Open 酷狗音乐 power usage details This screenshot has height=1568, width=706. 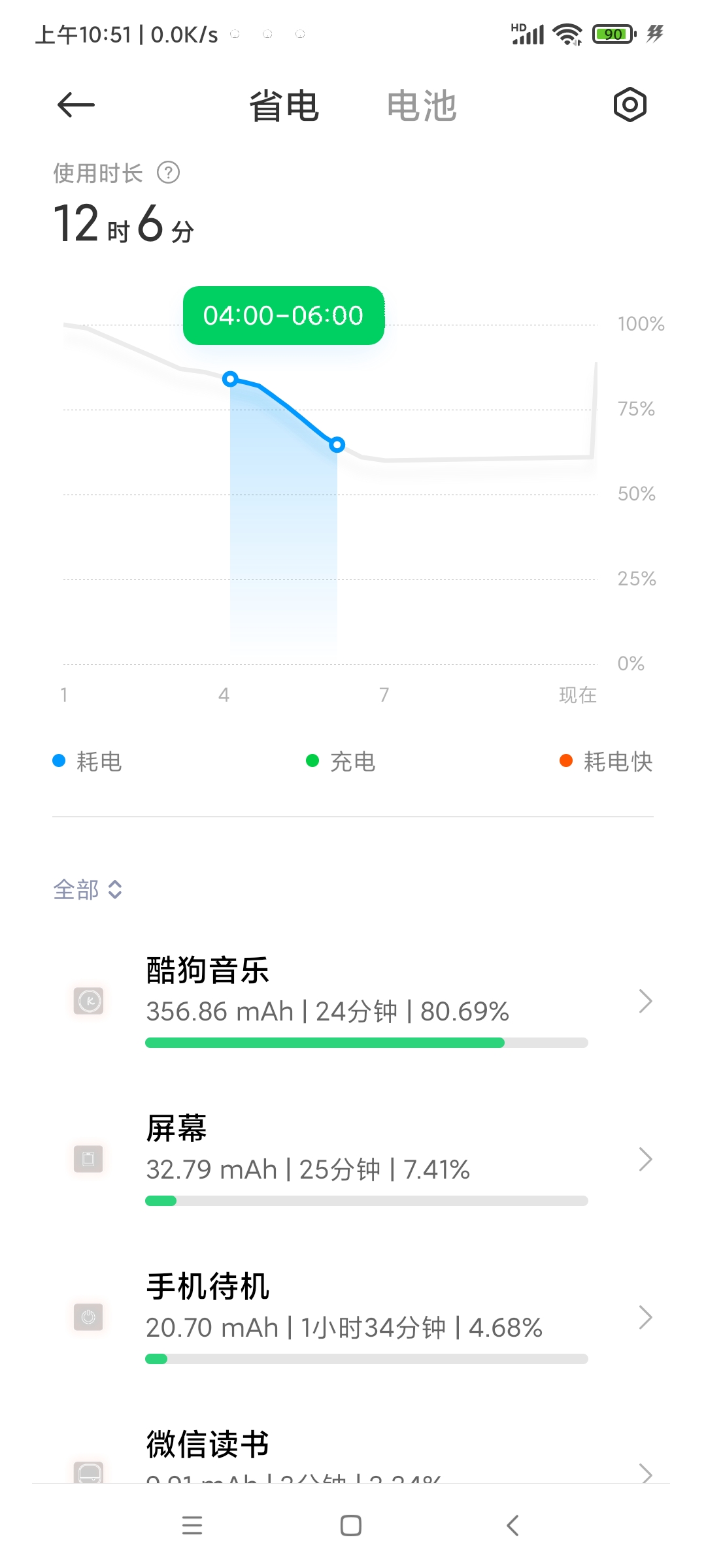[x=353, y=1001]
